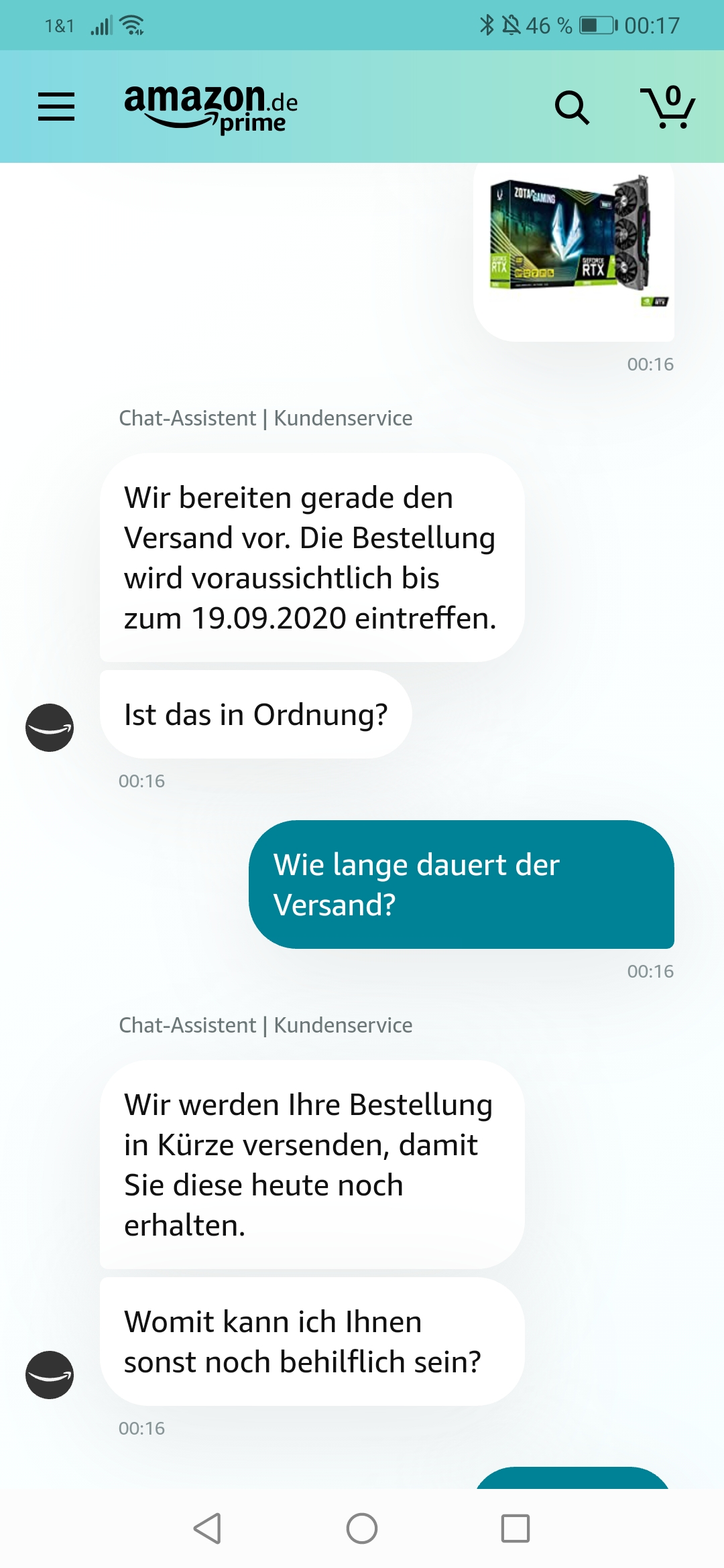724x1568 pixels.
Task: Show the recent apps overview
Action: click(x=516, y=1528)
